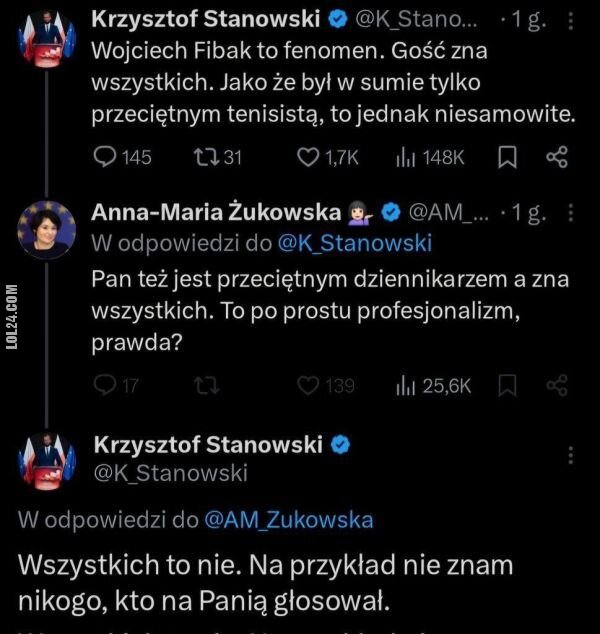Screen dimensions: 600x634
Task: View analytics showing 148K views
Action: click(406, 157)
